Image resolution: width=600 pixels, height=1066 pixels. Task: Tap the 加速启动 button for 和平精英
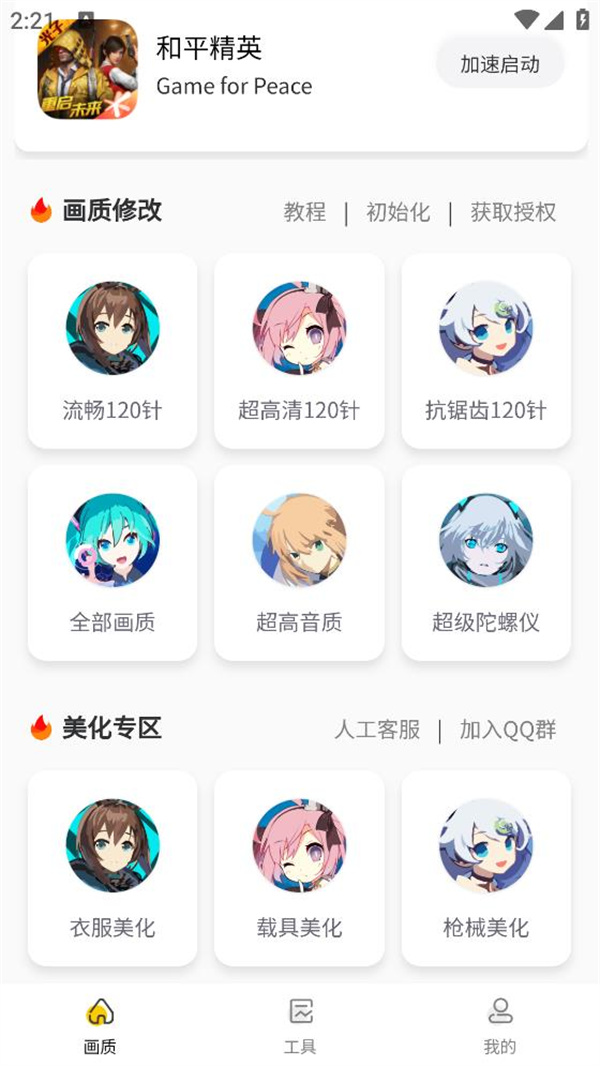499,64
